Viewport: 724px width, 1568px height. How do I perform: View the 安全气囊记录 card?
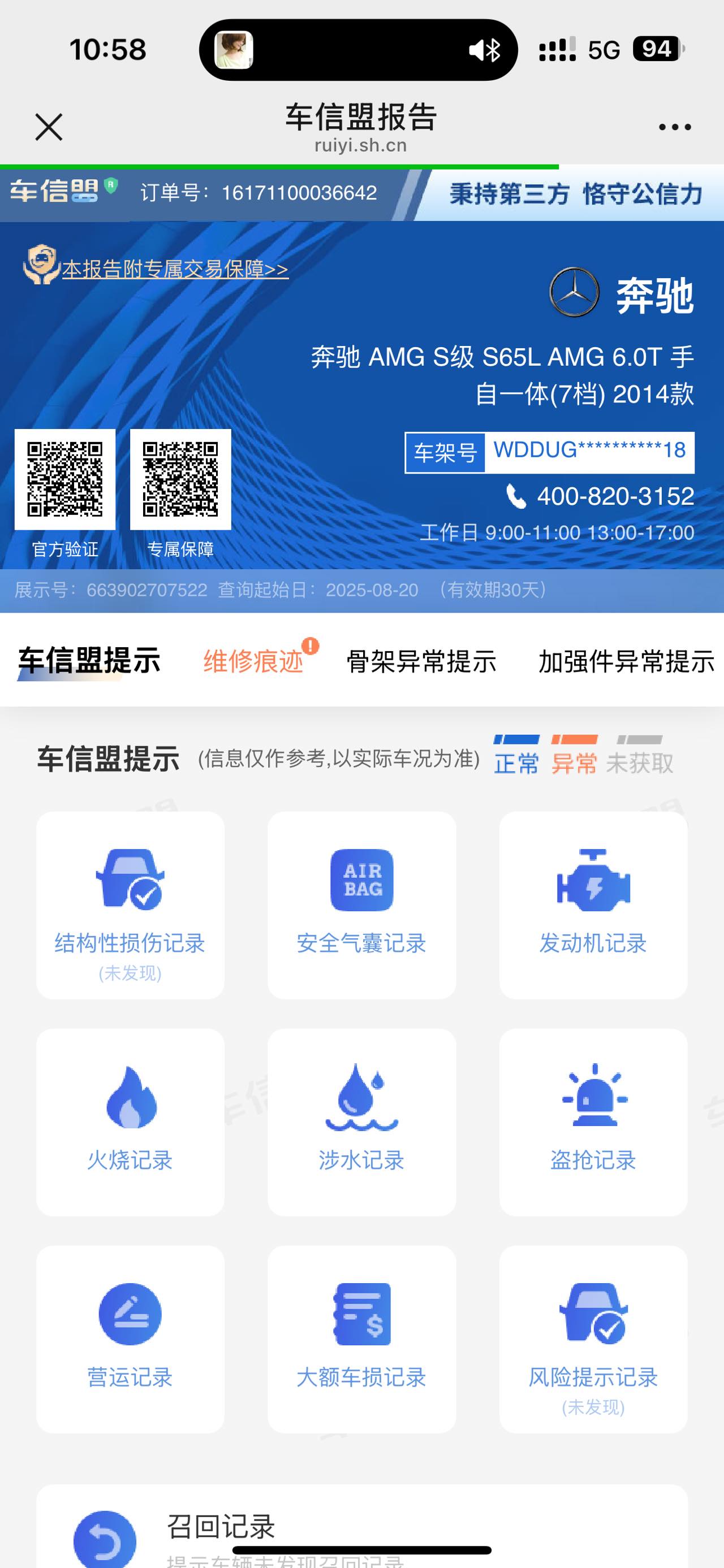click(x=361, y=905)
